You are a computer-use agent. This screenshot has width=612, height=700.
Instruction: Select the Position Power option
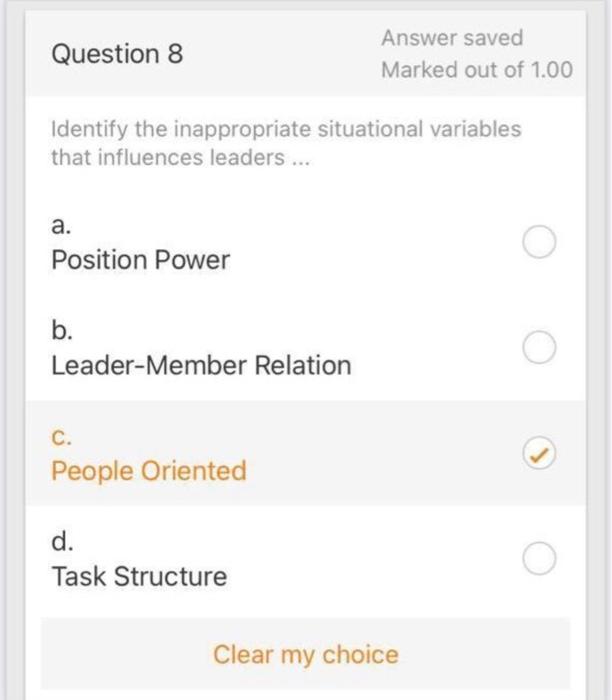pyautogui.click(x=538, y=242)
